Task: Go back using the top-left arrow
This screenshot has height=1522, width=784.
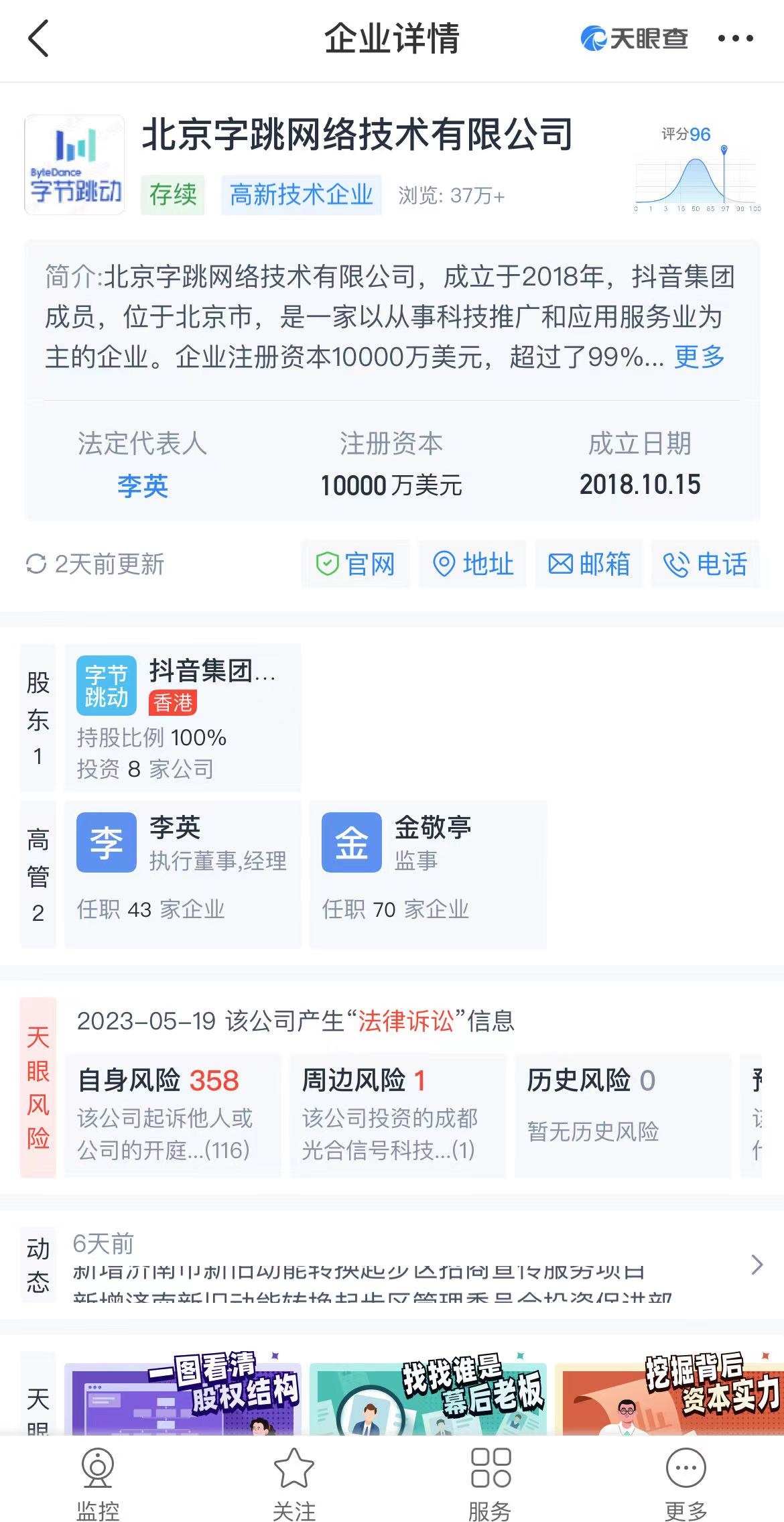Action: [38, 38]
